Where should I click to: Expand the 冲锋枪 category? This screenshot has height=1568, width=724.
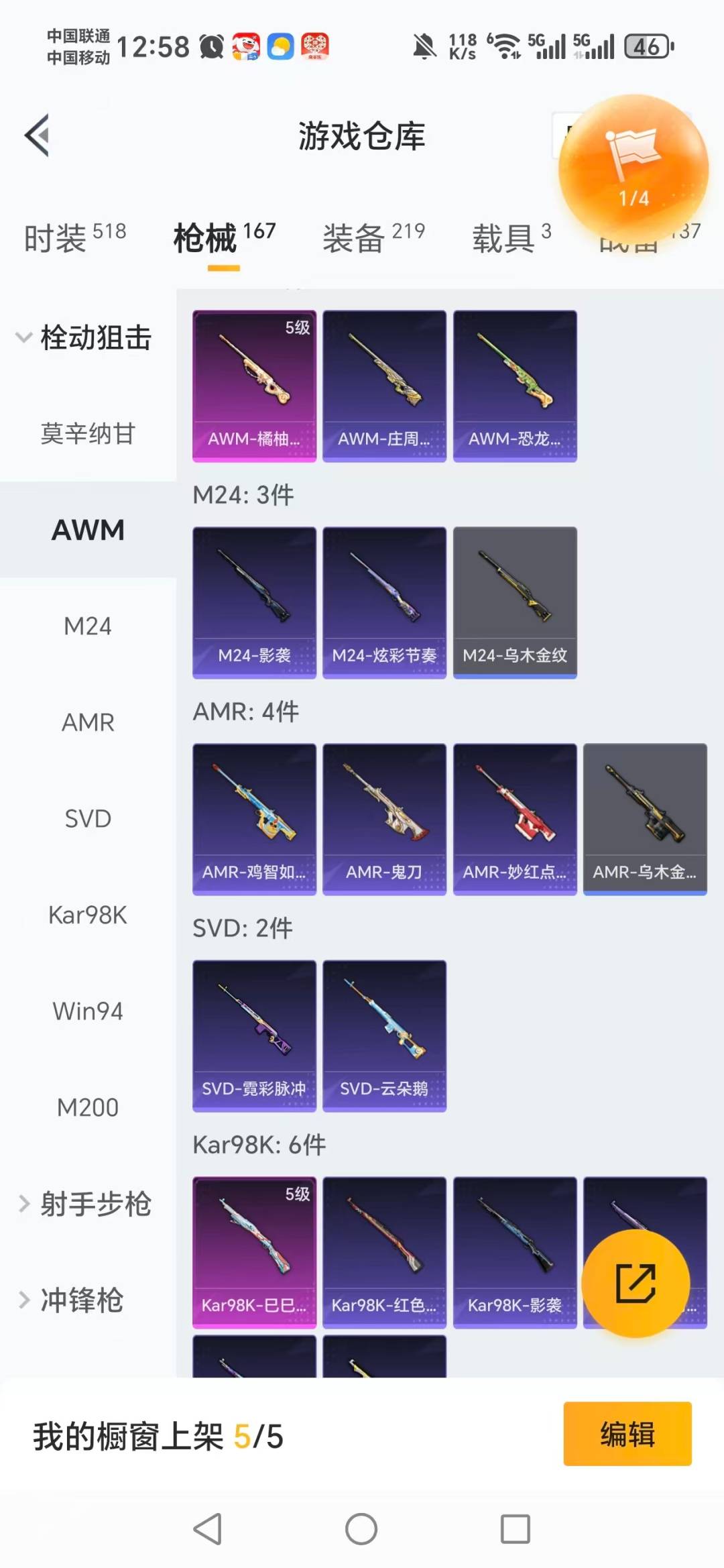(x=80, y=1300)
